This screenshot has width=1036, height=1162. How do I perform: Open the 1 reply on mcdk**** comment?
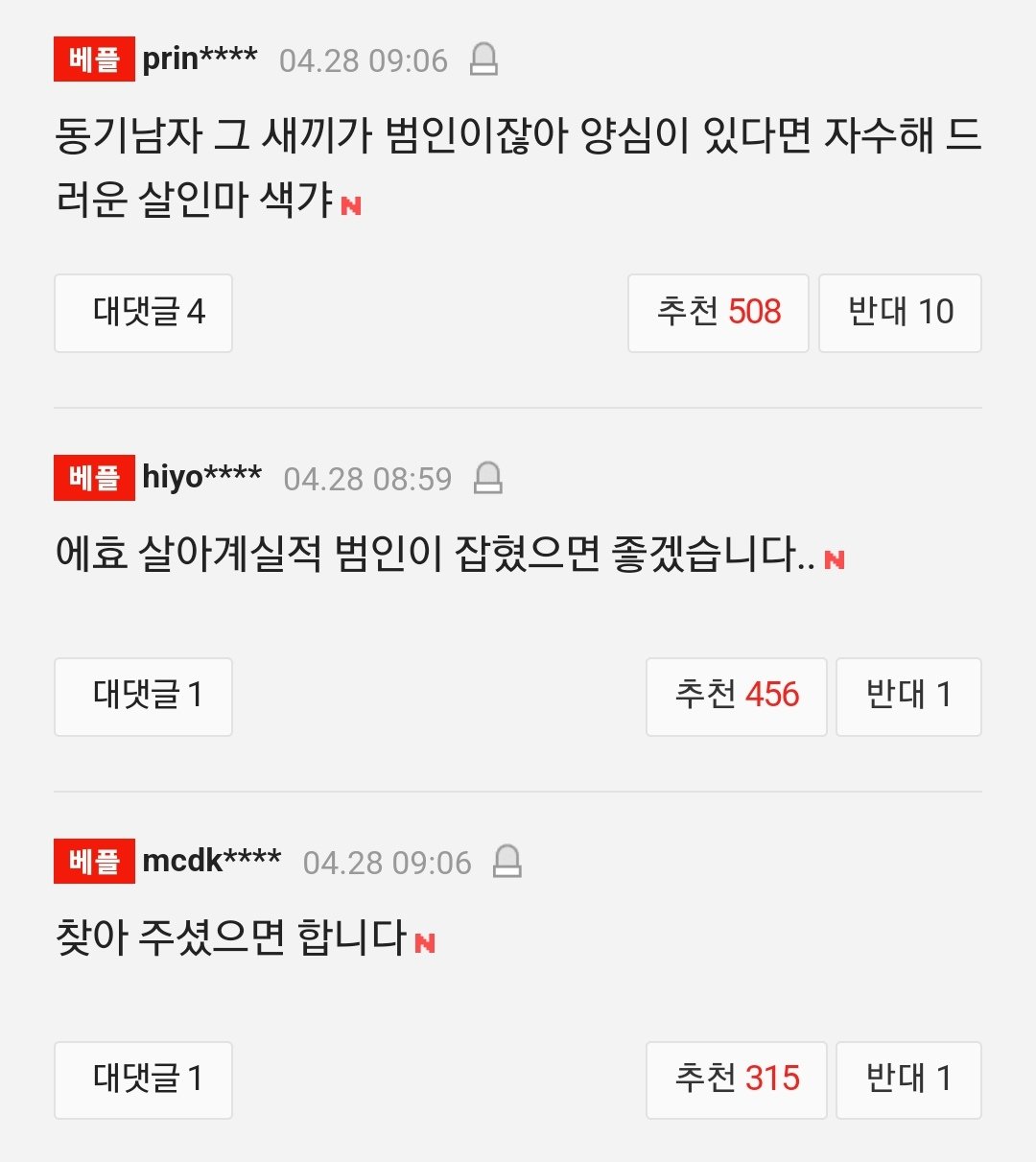(143, 1079)
